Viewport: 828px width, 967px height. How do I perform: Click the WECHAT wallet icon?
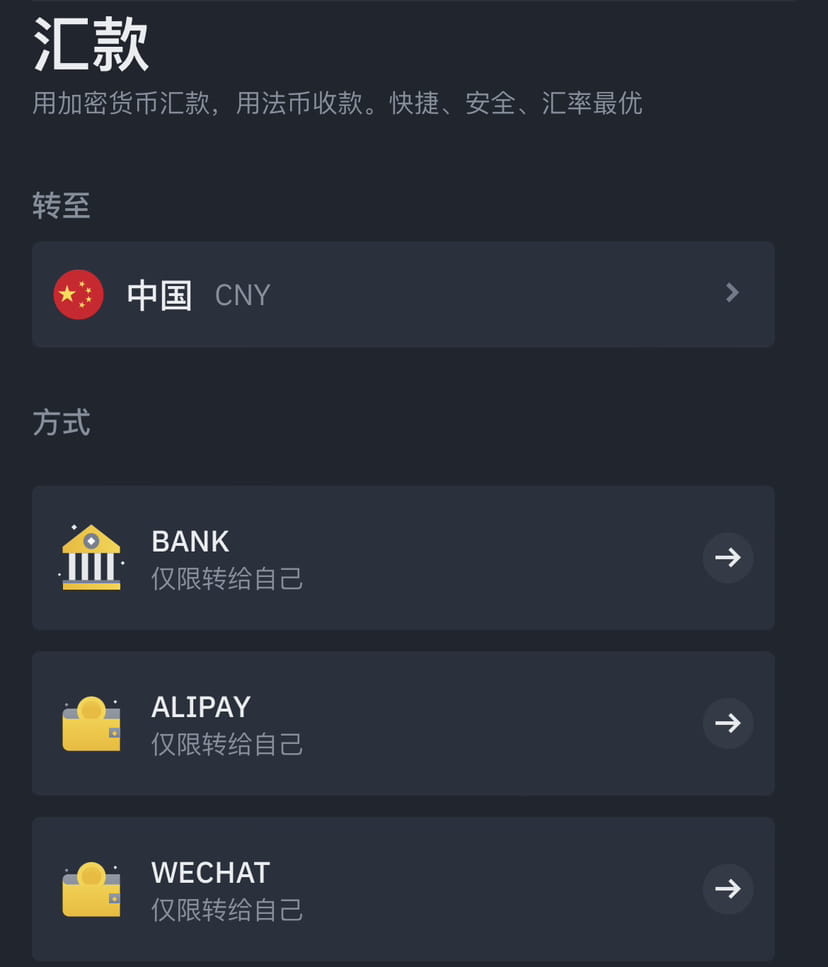91,888
